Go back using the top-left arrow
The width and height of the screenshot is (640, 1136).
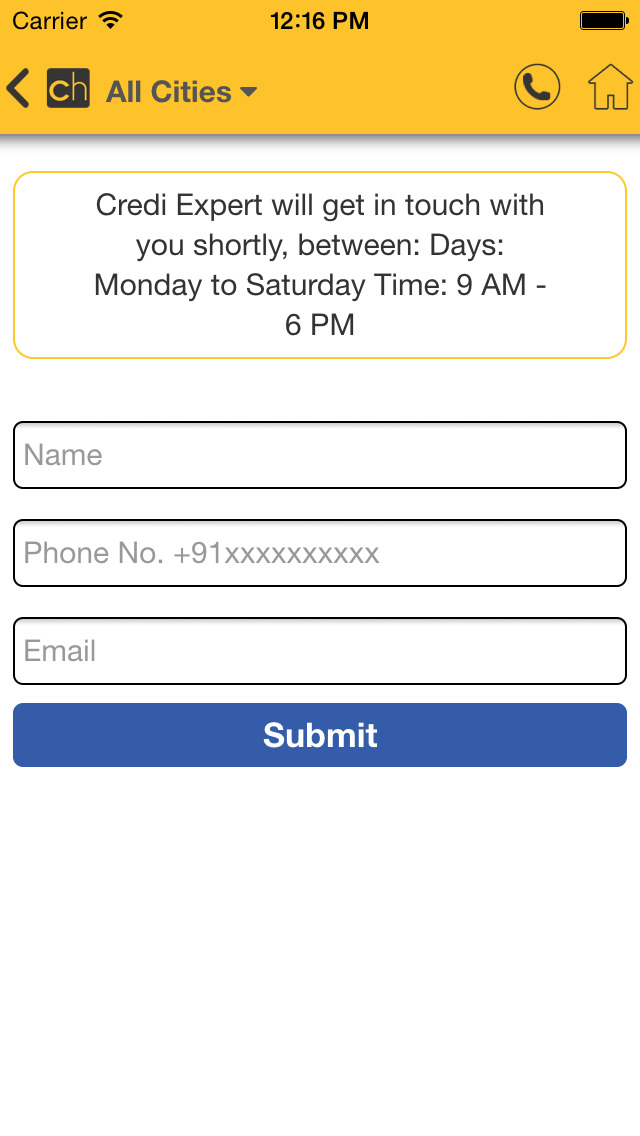pos(18,88)
